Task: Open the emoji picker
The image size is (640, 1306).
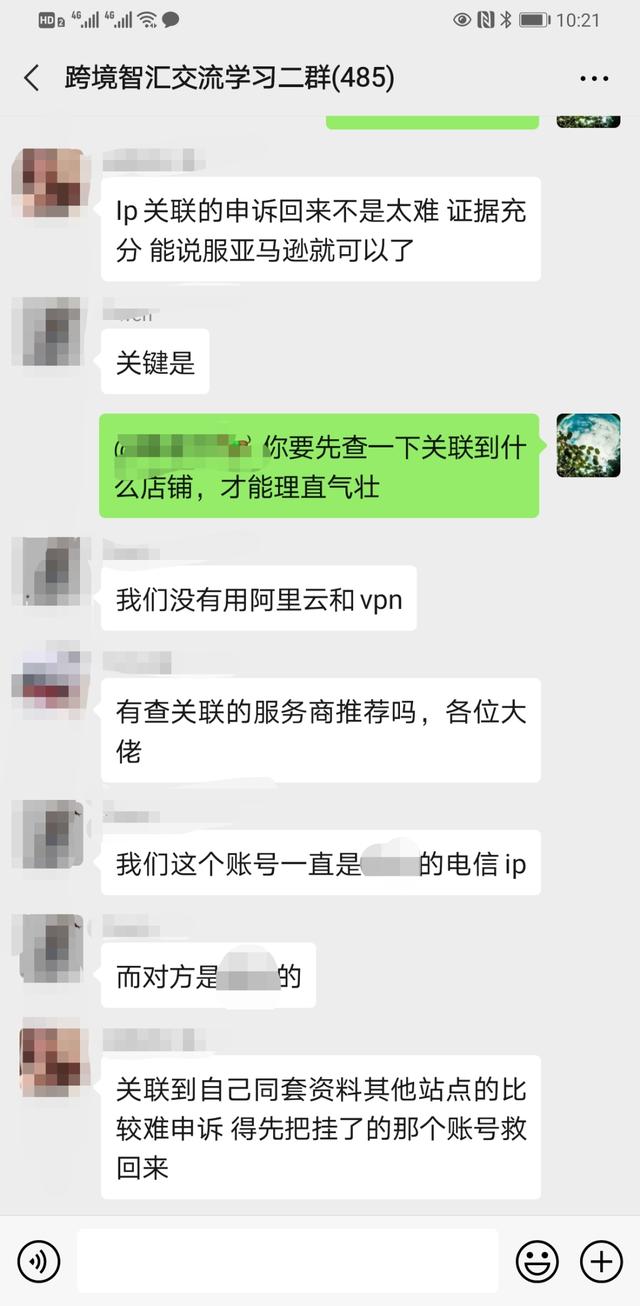Action: 537,1261
